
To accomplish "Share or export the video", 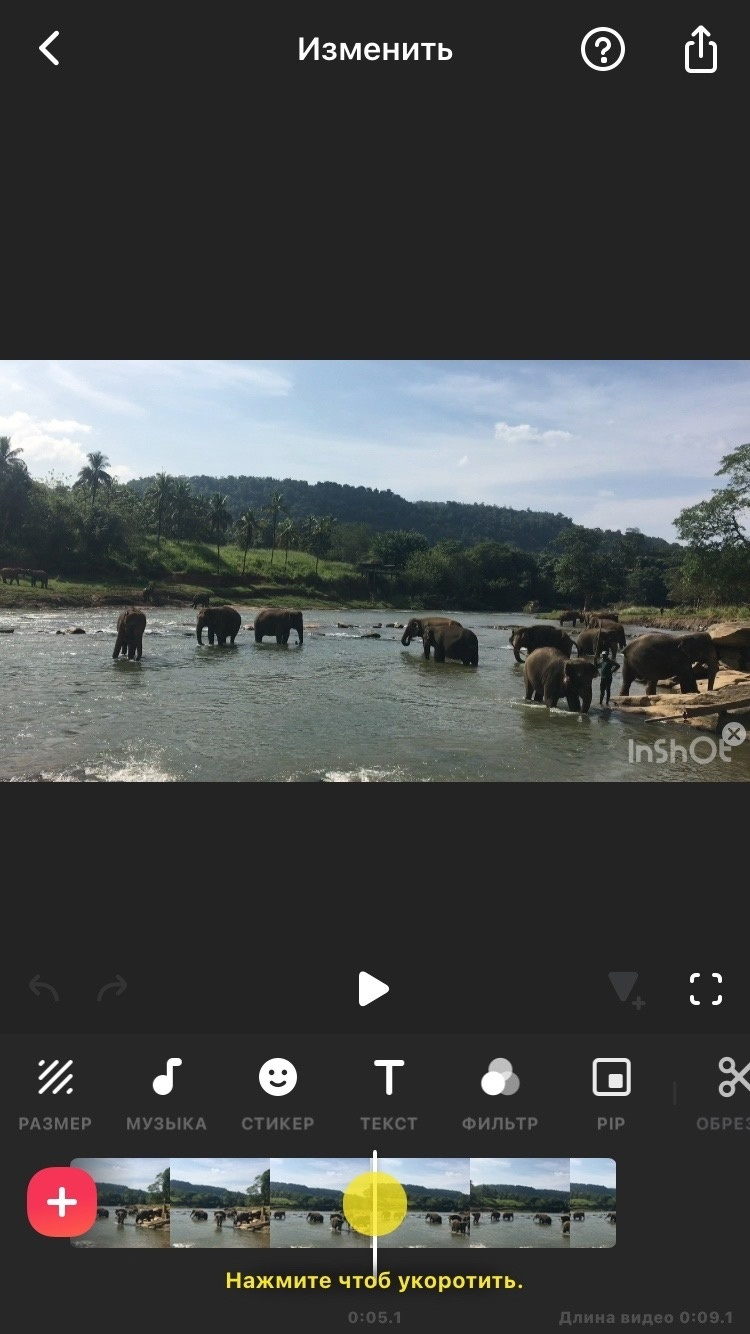I will [701, 49].
